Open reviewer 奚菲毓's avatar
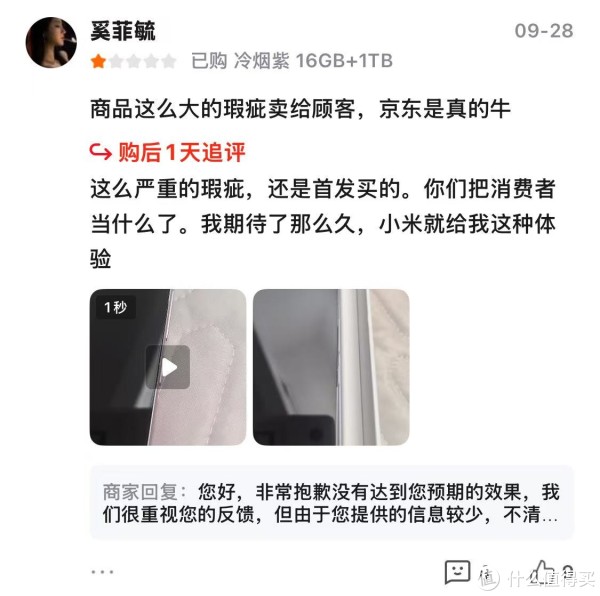 click(51, 42)
